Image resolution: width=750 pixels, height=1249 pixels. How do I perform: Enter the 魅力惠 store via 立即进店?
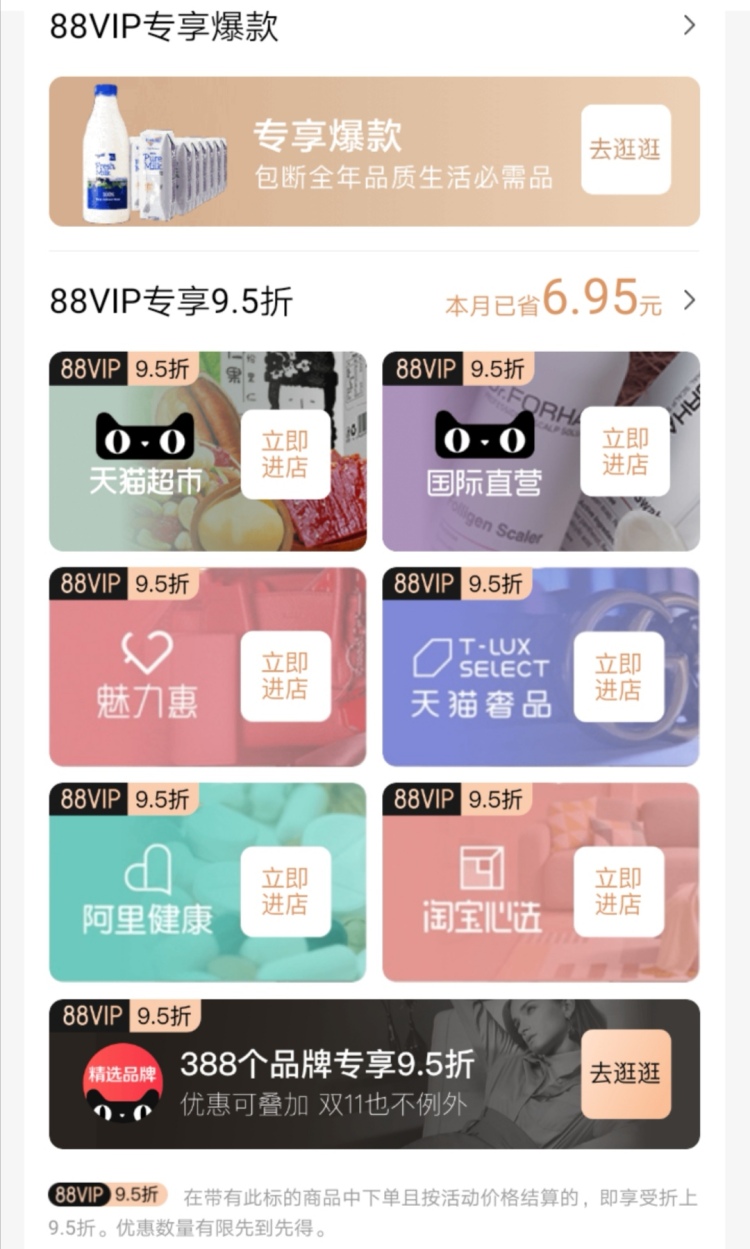[285, 676]
